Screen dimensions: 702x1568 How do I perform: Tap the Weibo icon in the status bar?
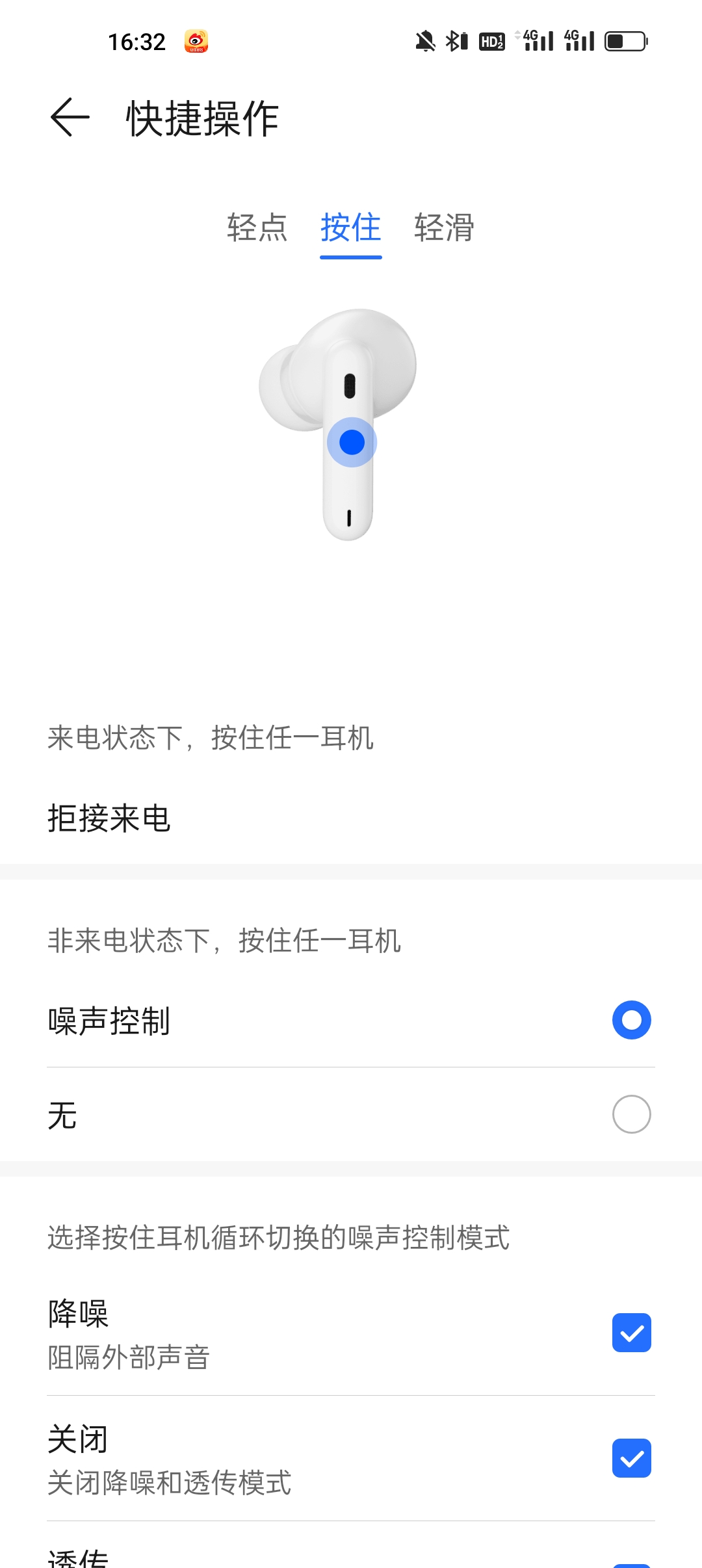(x=197, y=40)
